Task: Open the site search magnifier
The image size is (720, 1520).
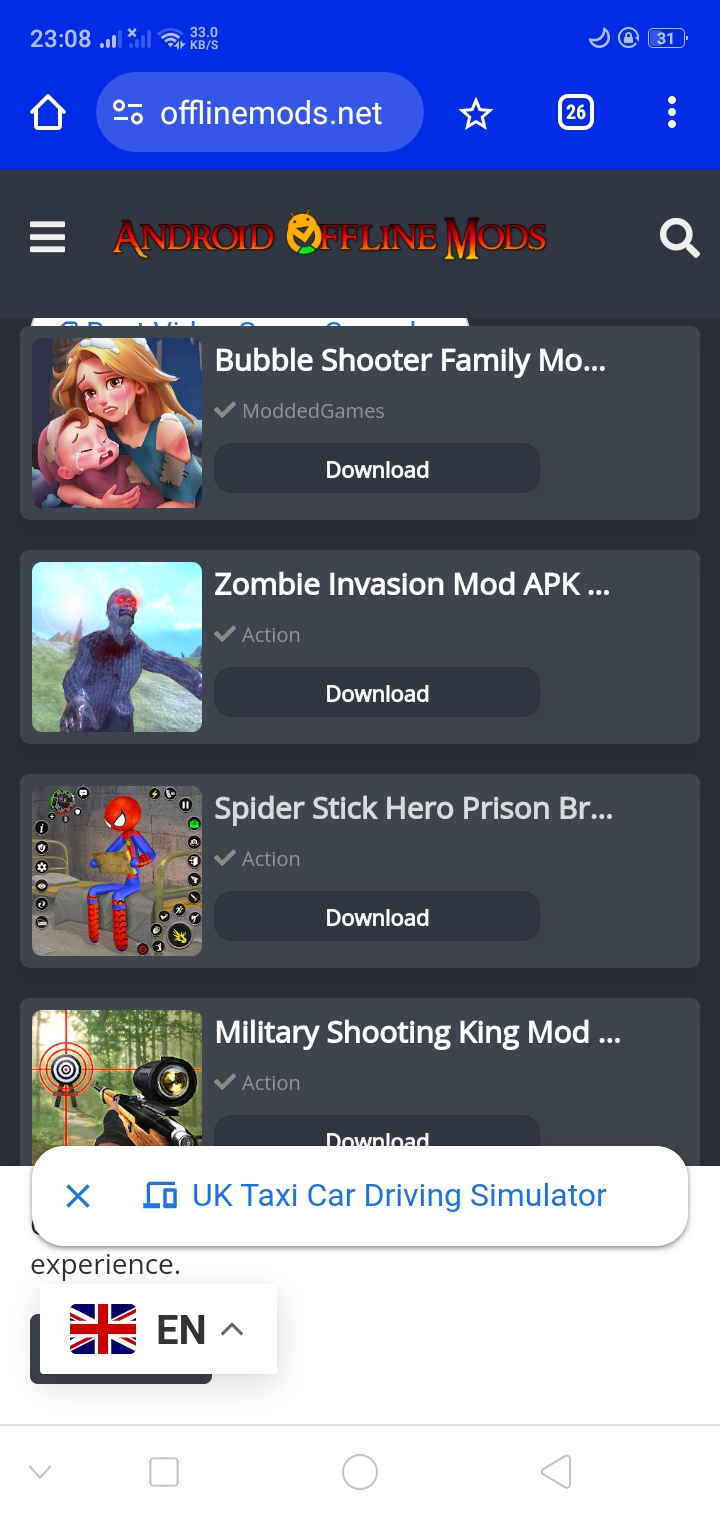Action: 679,238
